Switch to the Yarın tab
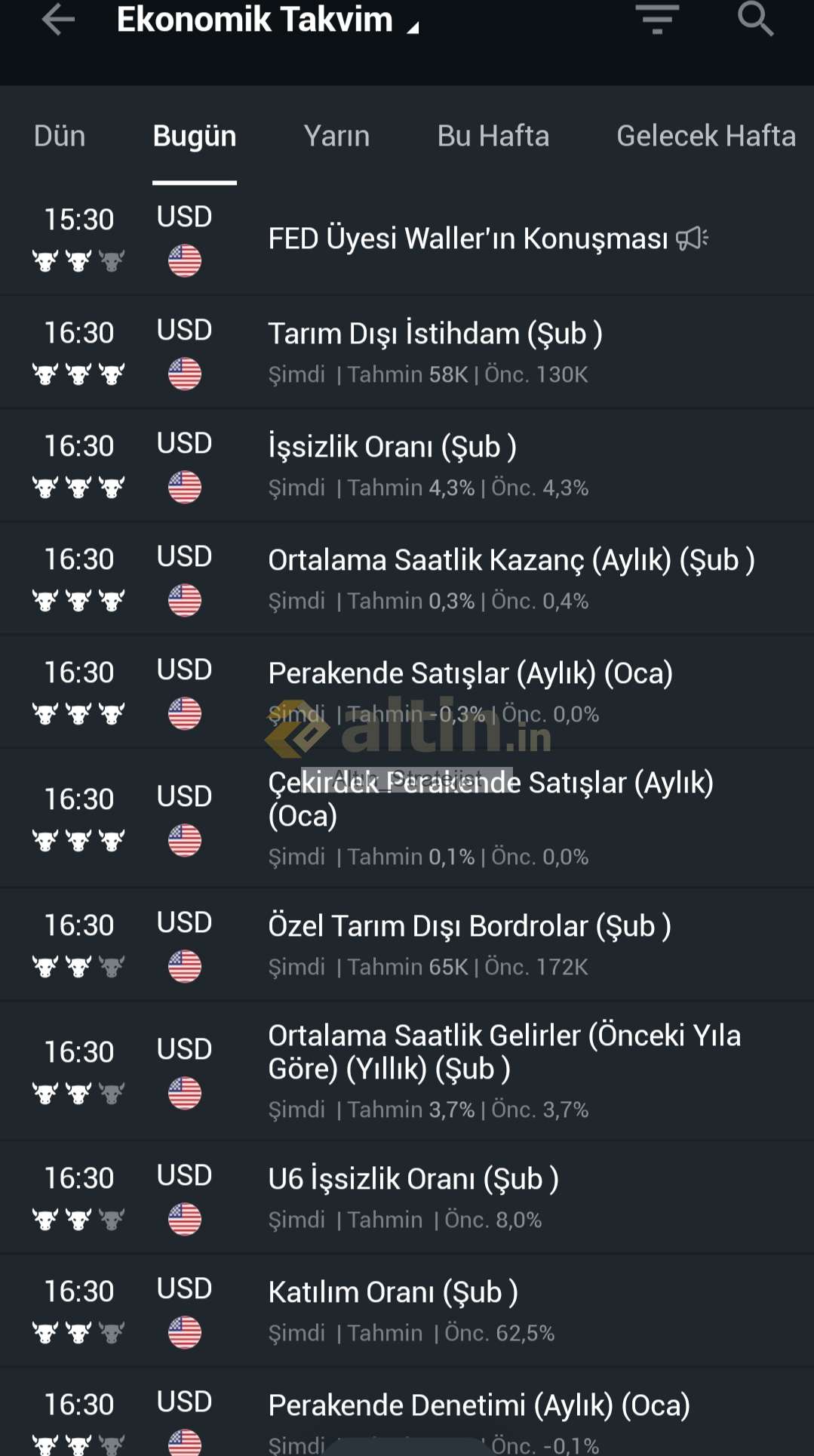Viewport: 814px width, 1456px height. point(336,137)
